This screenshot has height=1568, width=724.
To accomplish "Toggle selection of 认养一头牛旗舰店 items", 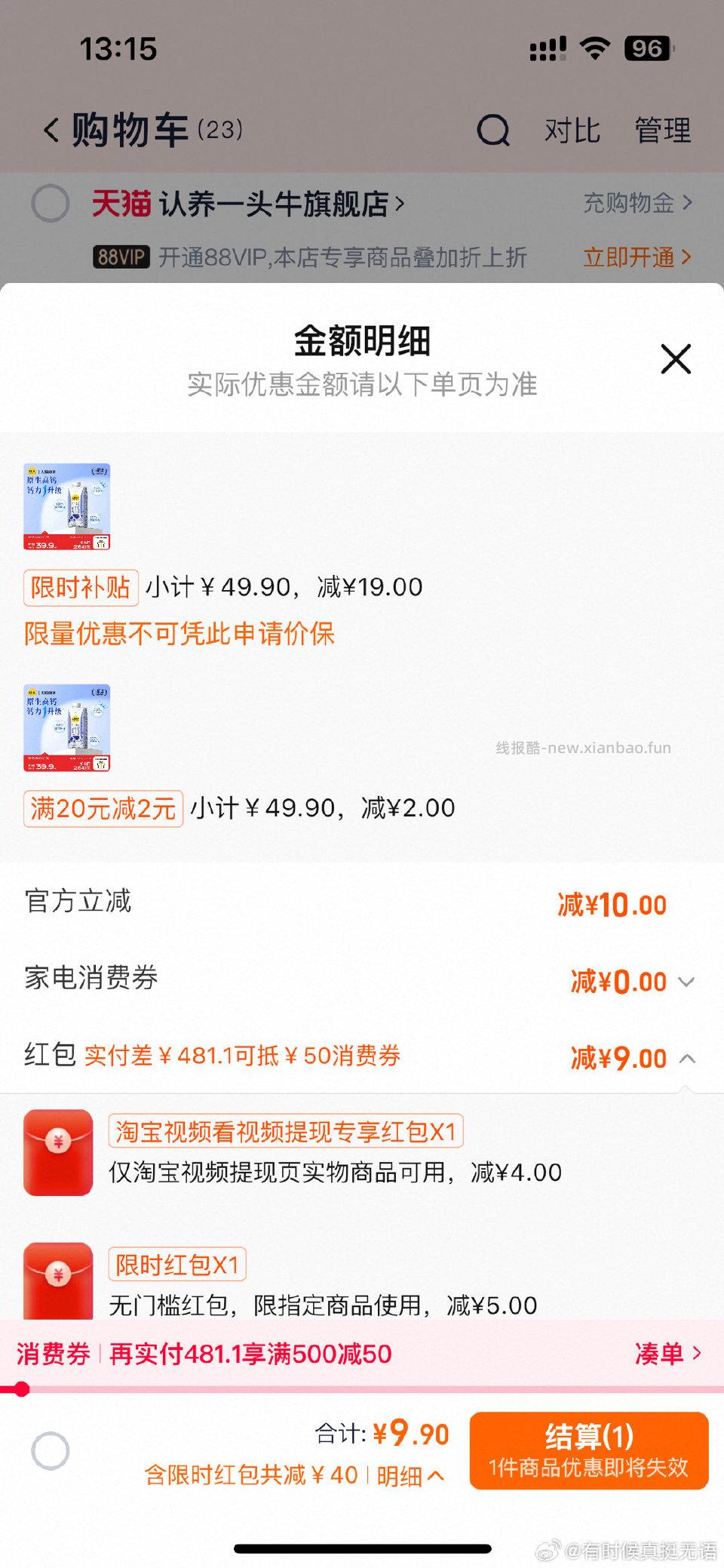I will point(50,203).
